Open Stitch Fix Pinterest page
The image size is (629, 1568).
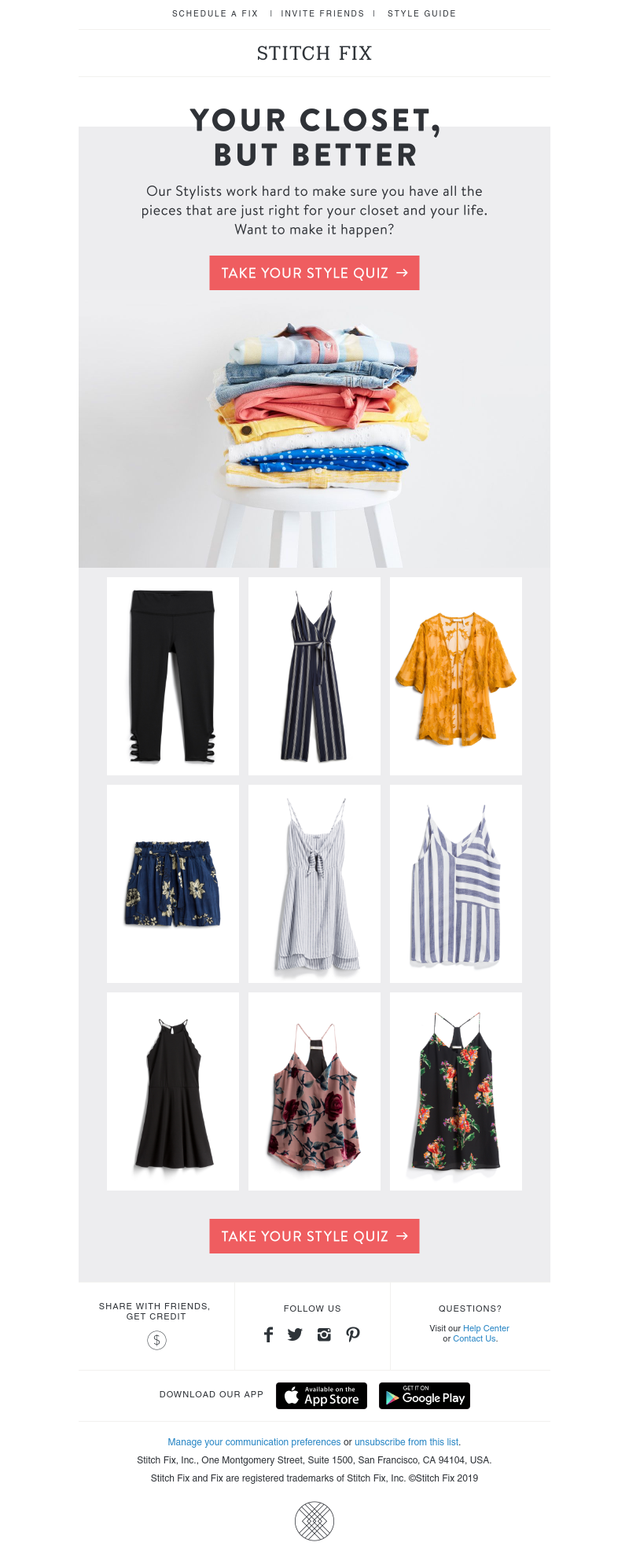coord(353,1334)
